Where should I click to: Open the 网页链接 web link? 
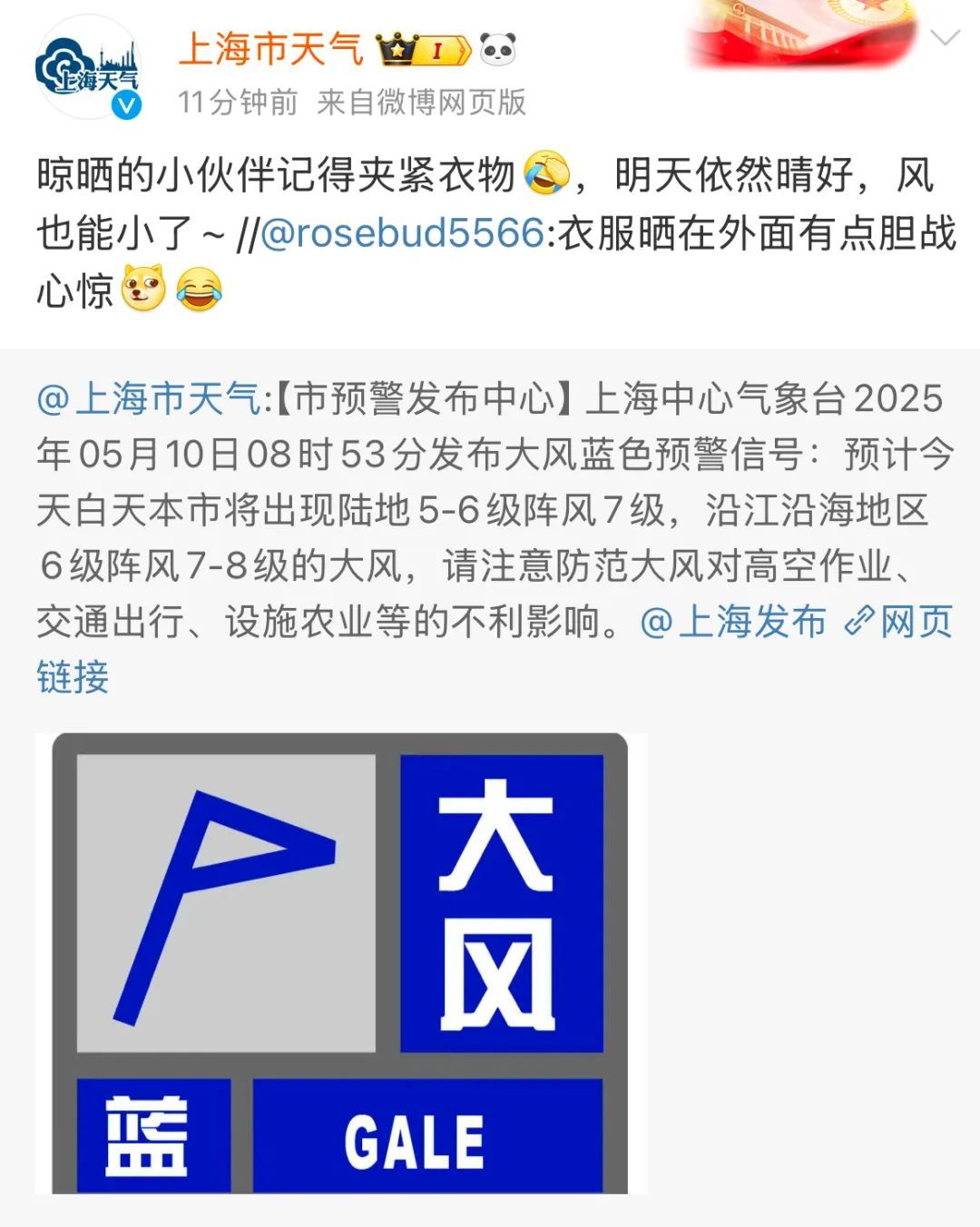[898, 623]
